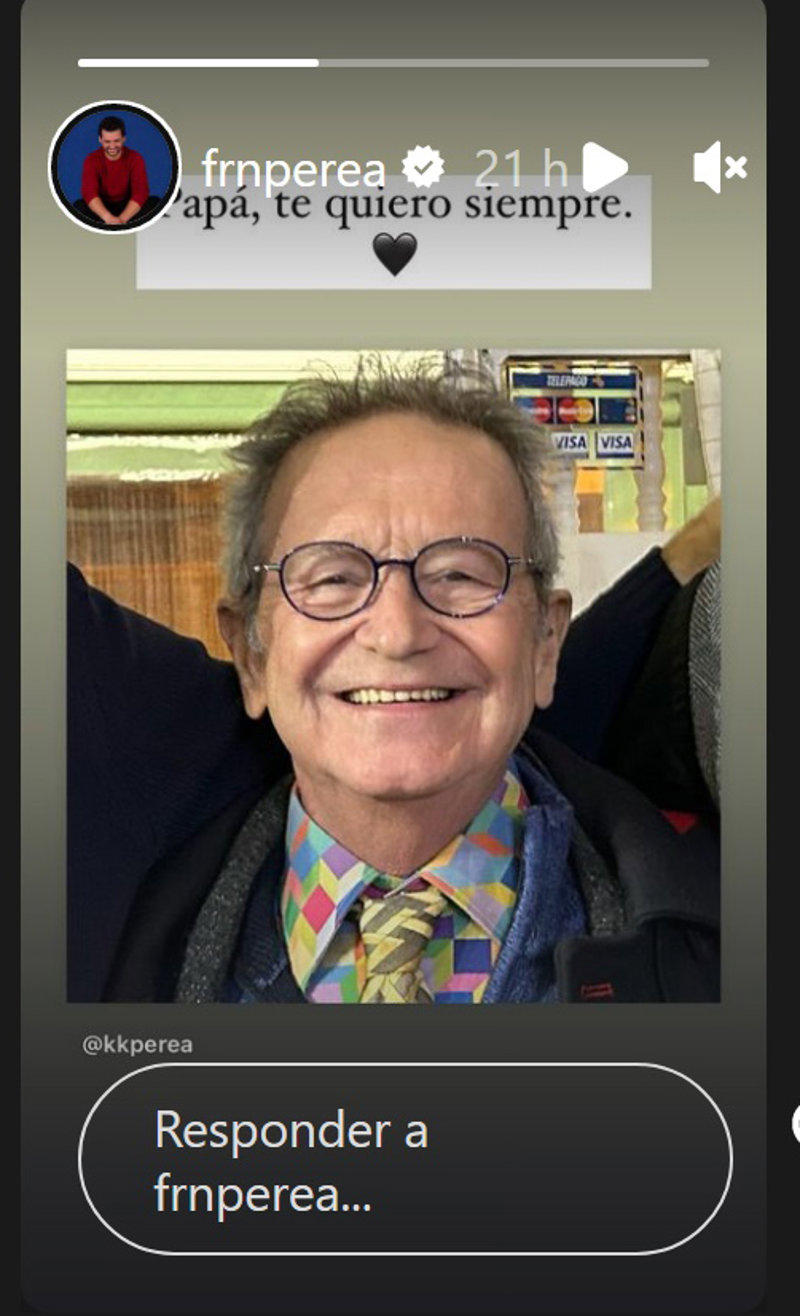Open the frnperea username link
This screenshot has width=800, height=1316.
[x=294, y=168]
